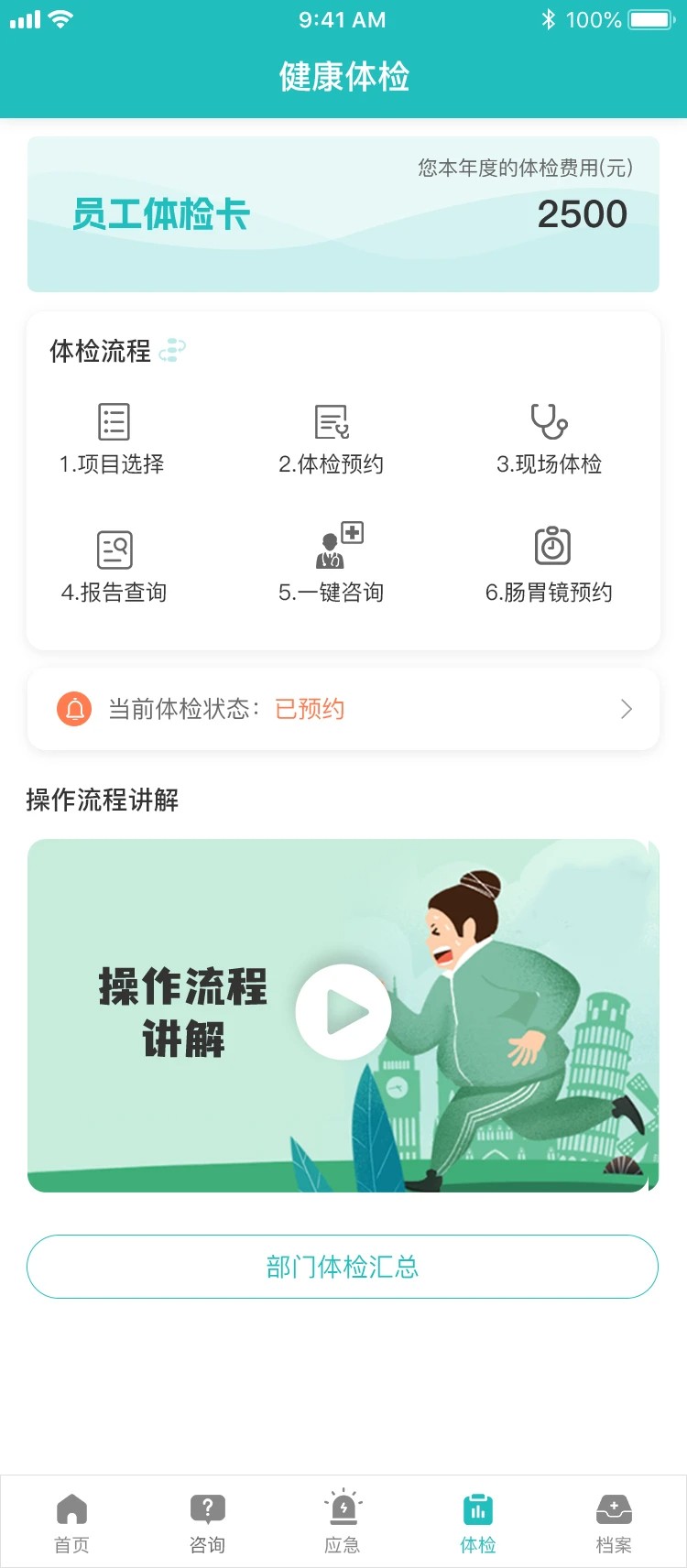Open 报告查询 report search icon

(113, 550)
